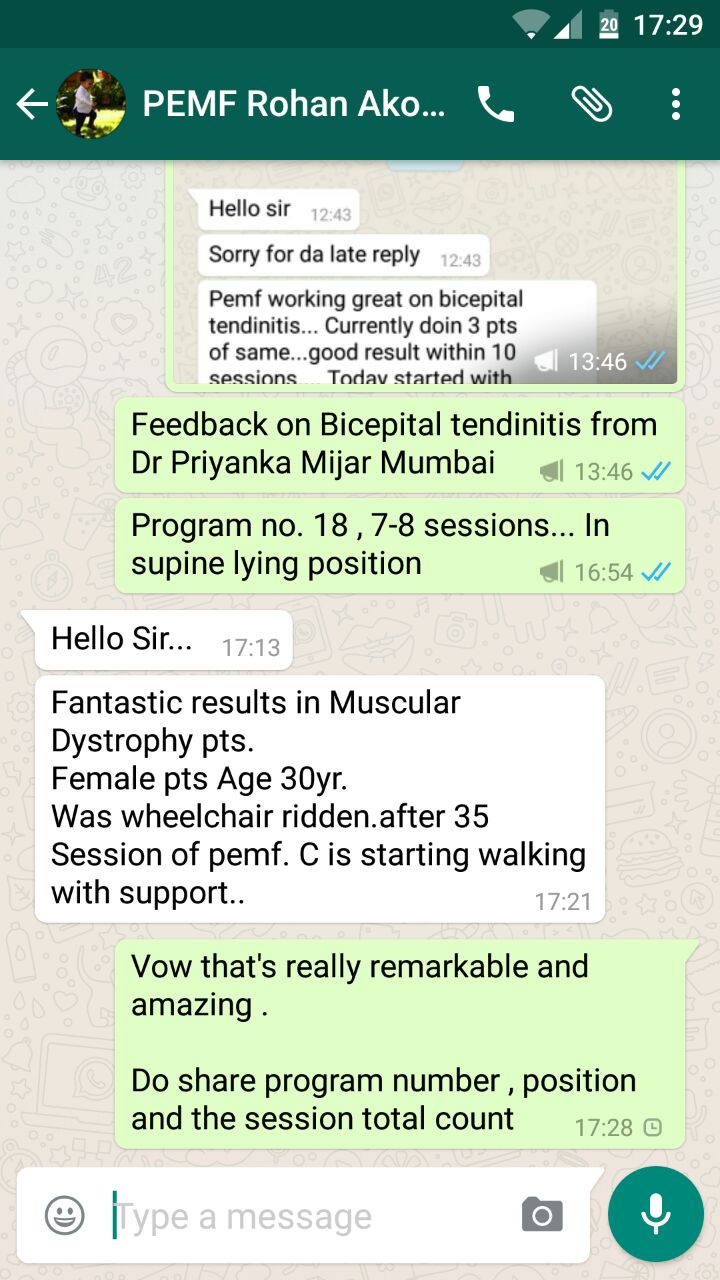Tap the microphone voice message button
Viewport: 720px width, 1280px height.
656,1214
